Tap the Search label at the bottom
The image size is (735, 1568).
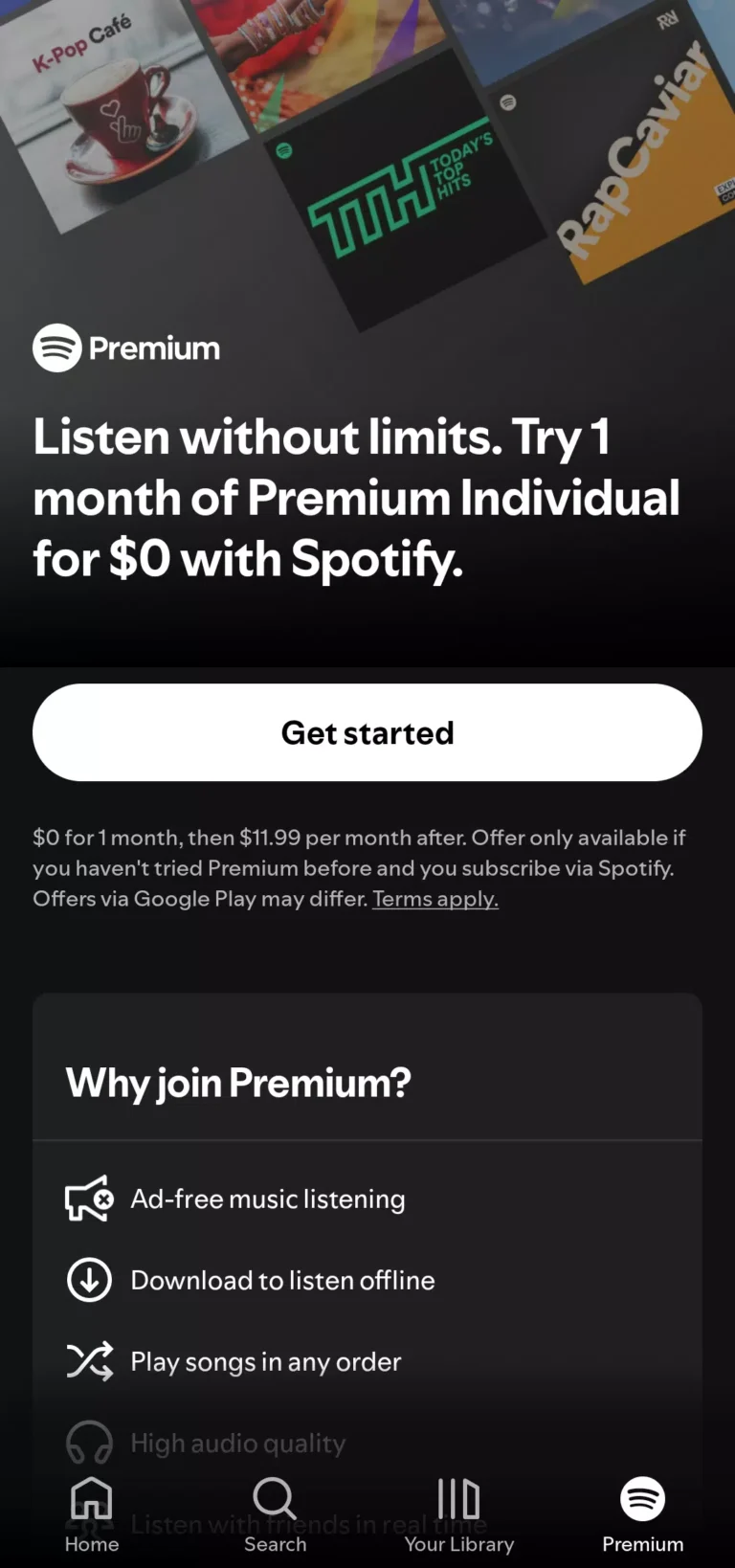point(275,1544)
